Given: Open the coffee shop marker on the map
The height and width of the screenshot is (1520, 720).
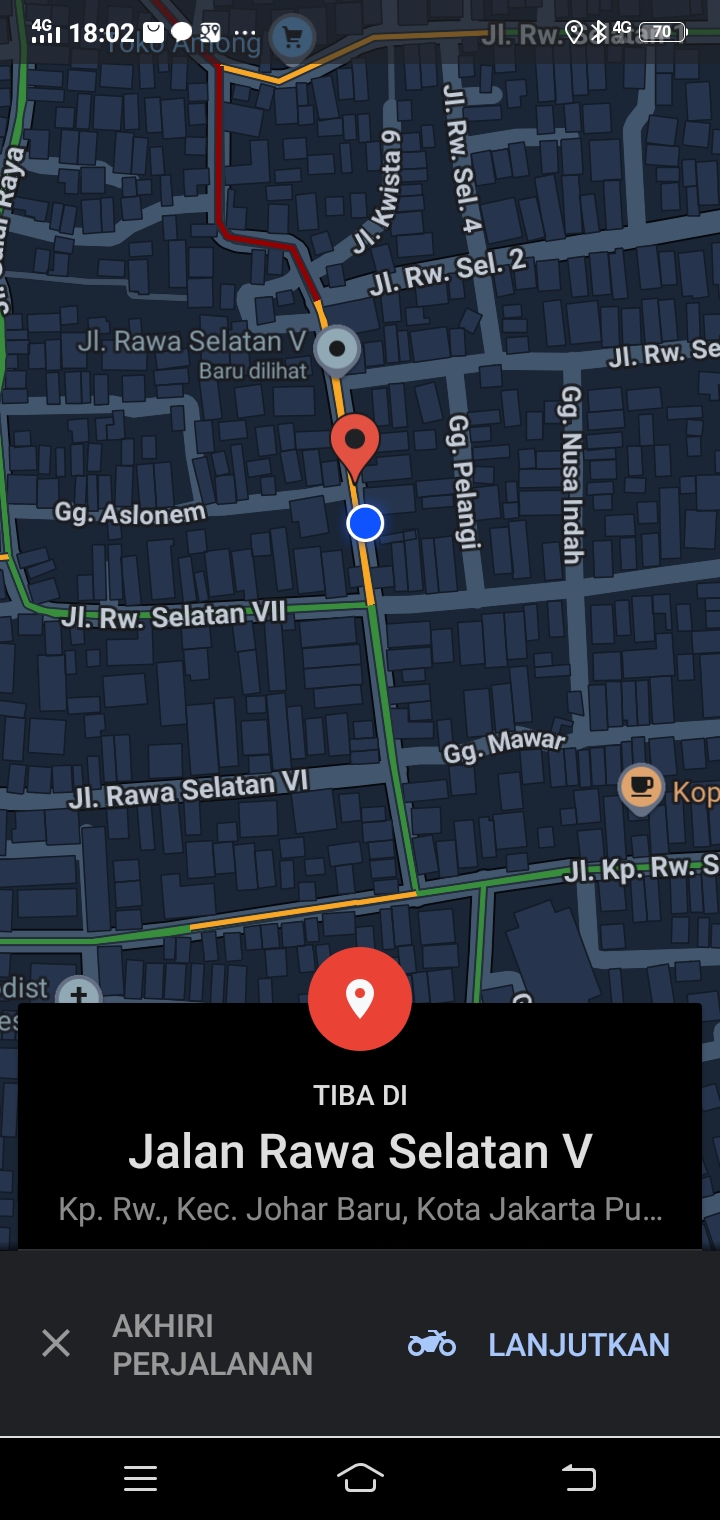Looking at the screenshot, I should point(641,787).
